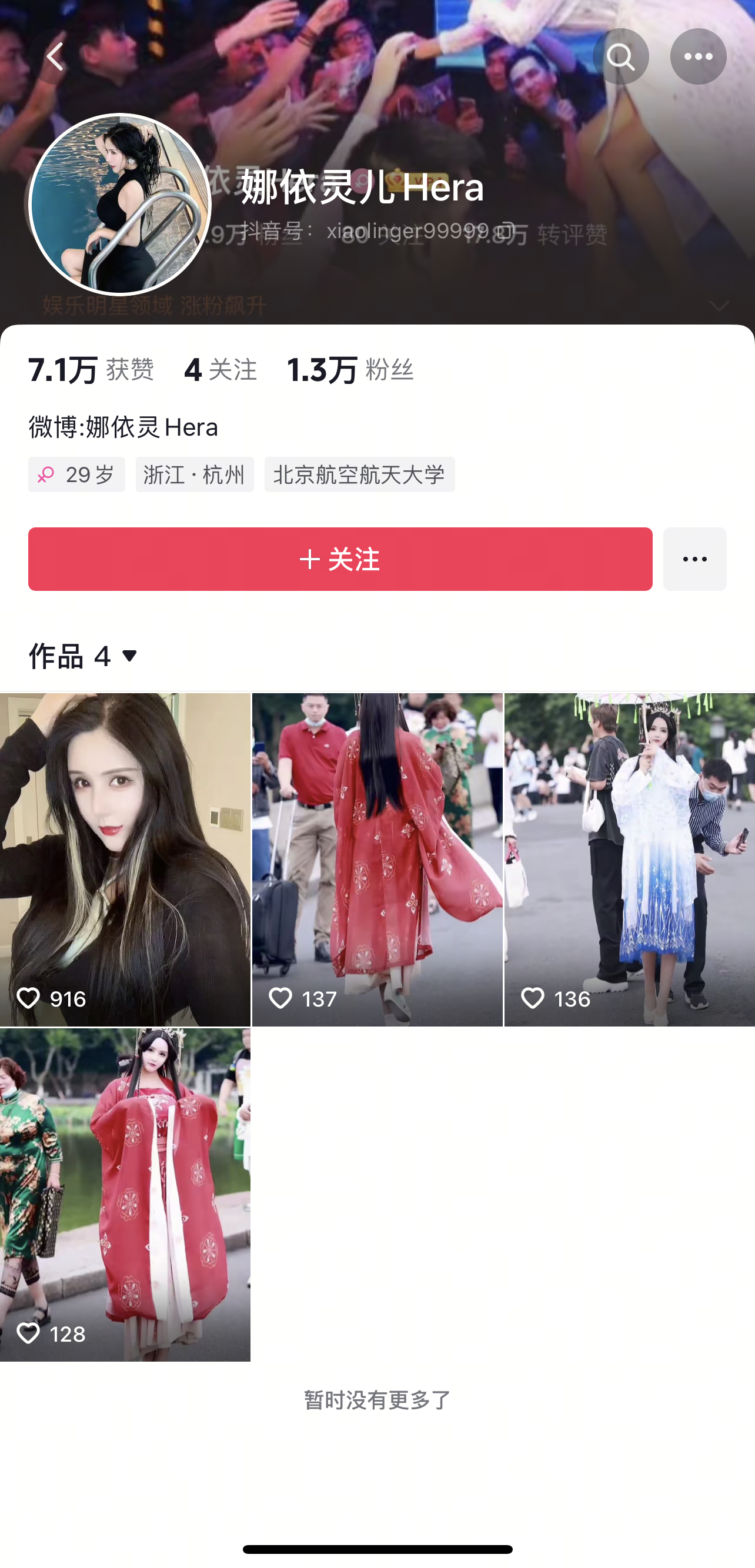Screen dimensions: 755x1568
Task: Open the top-right overflow menu
Action: tap(698, 56)
